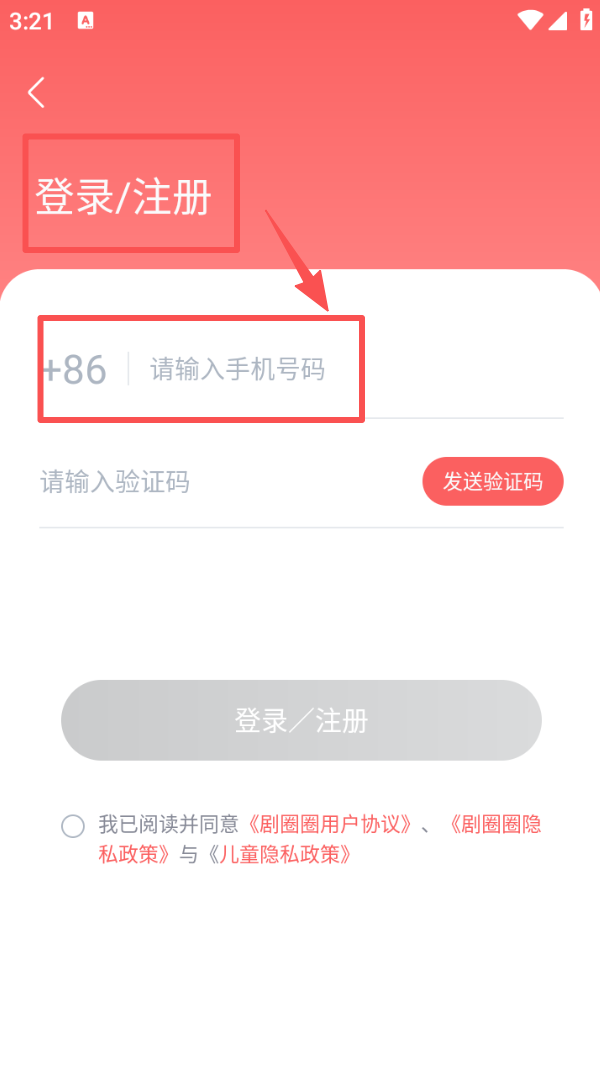600x1067 pixels.
Task: Select the +86 country code
Action: click(75, 370)
